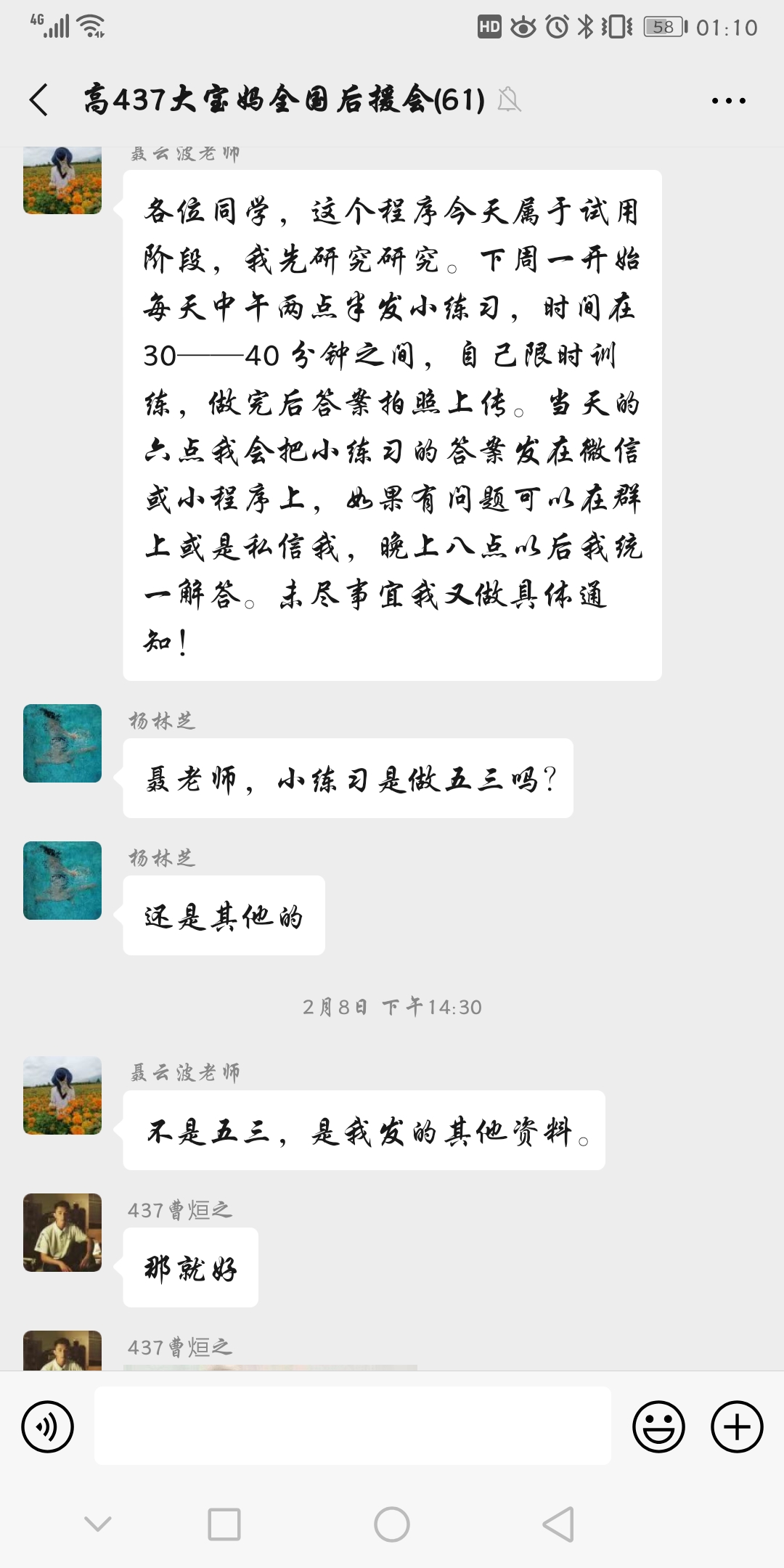The width and height of the screenshot is (784, 1568).
Task: Open 437曹烜之's avatar beside 那就好
Action: pyautogui.click(x=62, y=1233)
